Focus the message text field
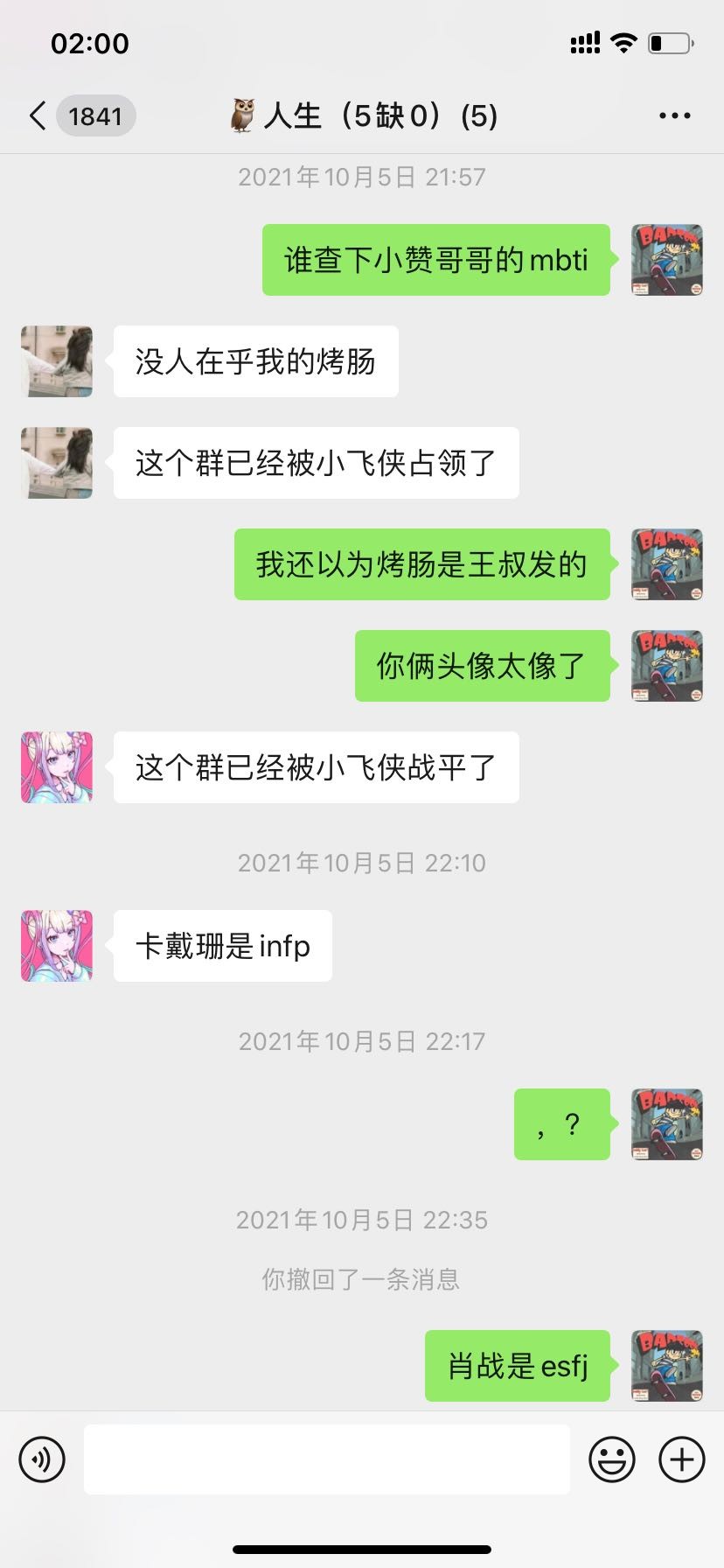Viewport: 724px width, 1568px height. pyautogui.click(x=326, y=1459)
